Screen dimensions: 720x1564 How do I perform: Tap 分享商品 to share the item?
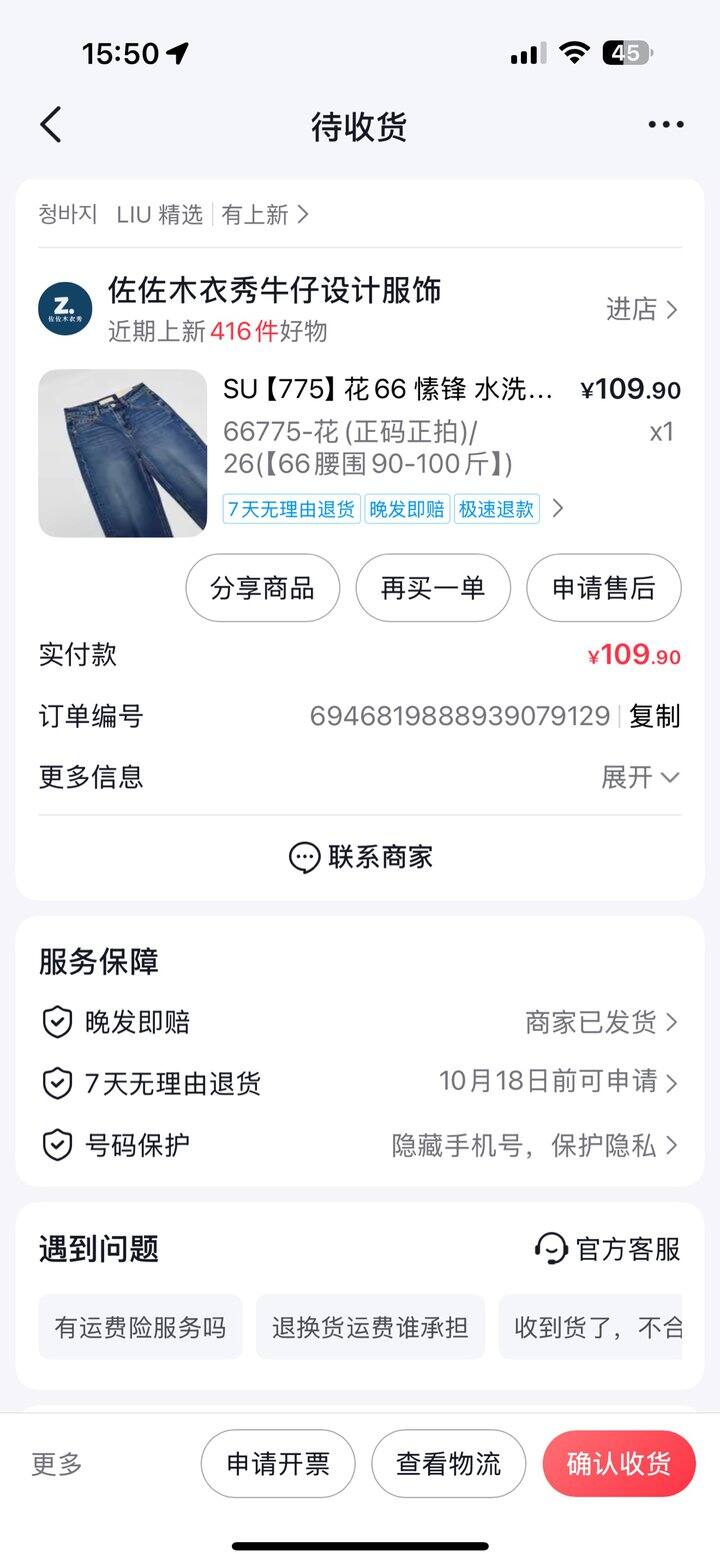(x=263, y=588)
